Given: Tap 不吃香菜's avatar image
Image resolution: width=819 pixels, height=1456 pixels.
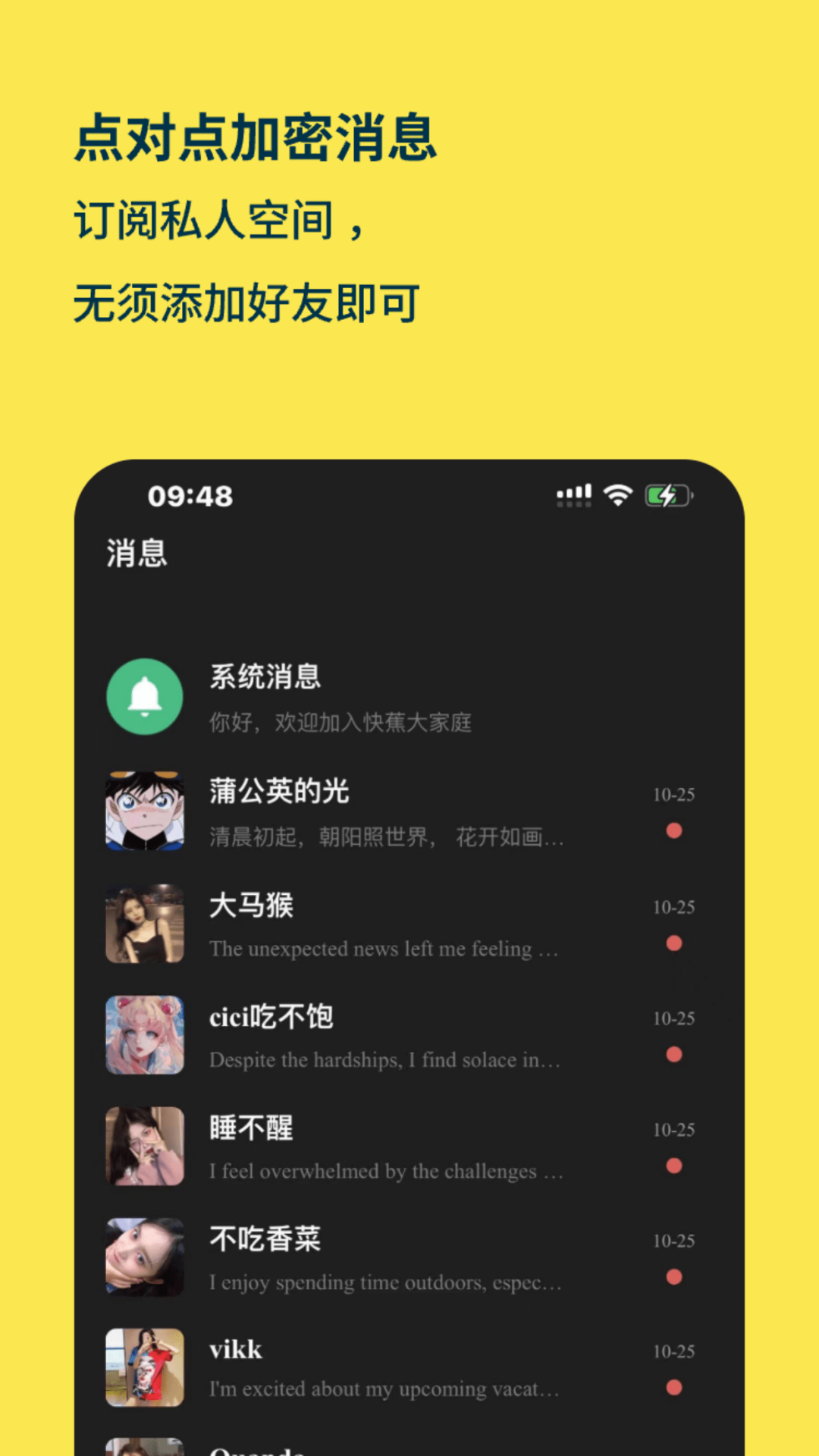Looking at the screenshot, I should pyautogui.click(x=144, y=1258).
